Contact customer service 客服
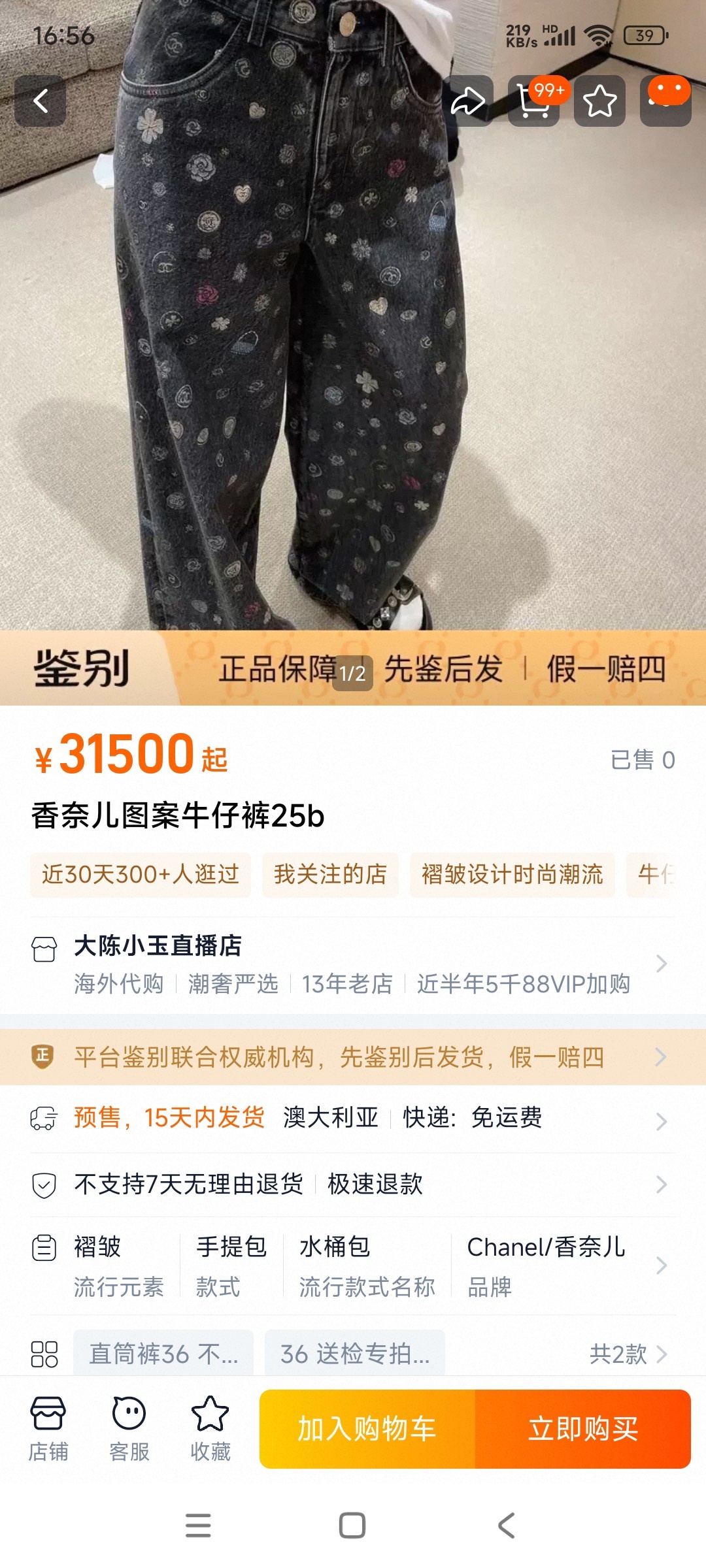The height and width of the screenshot is (1568, 706). point(129,1428)
